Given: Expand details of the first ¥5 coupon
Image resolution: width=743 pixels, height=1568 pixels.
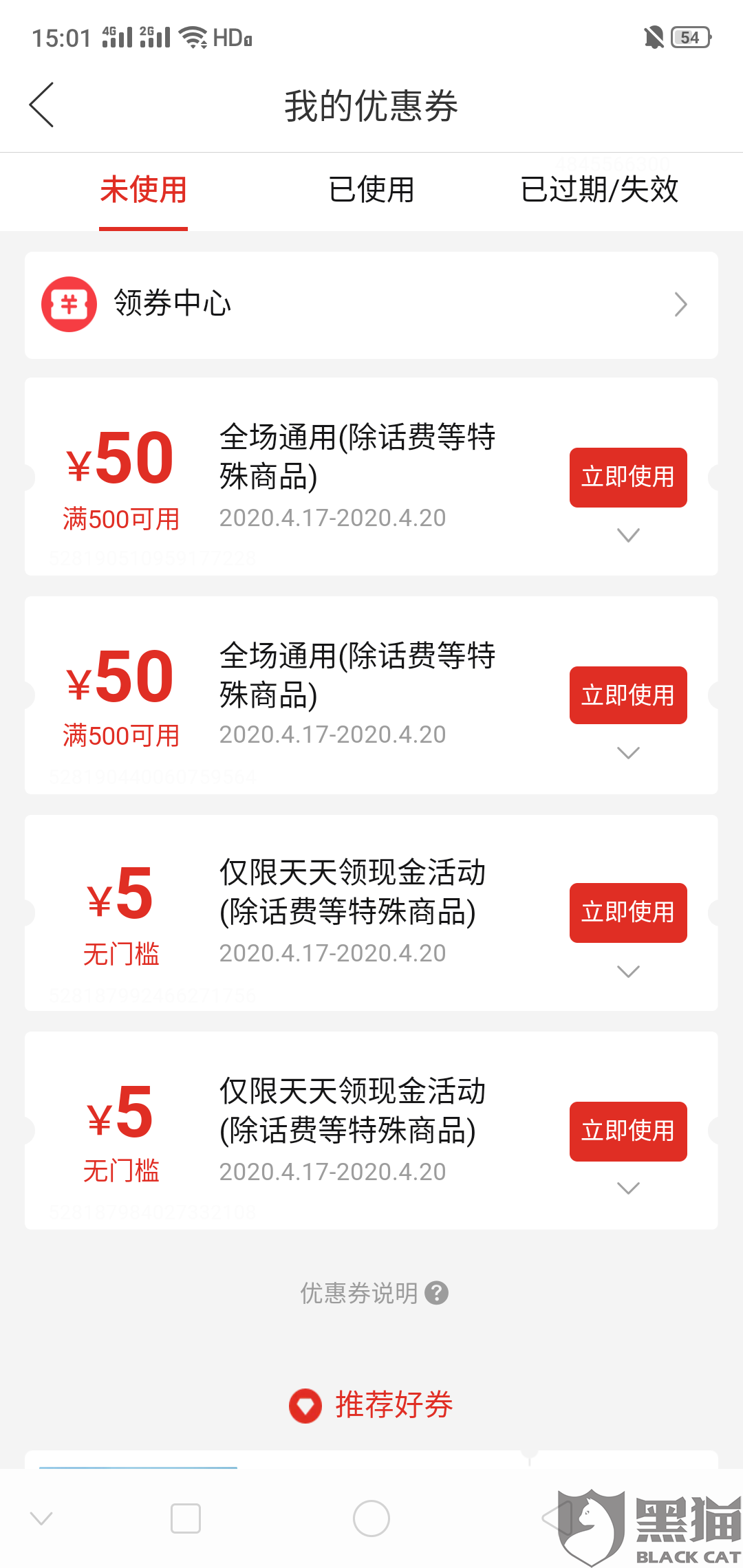Looking at the screenshot, I should [x=628, y=971].
